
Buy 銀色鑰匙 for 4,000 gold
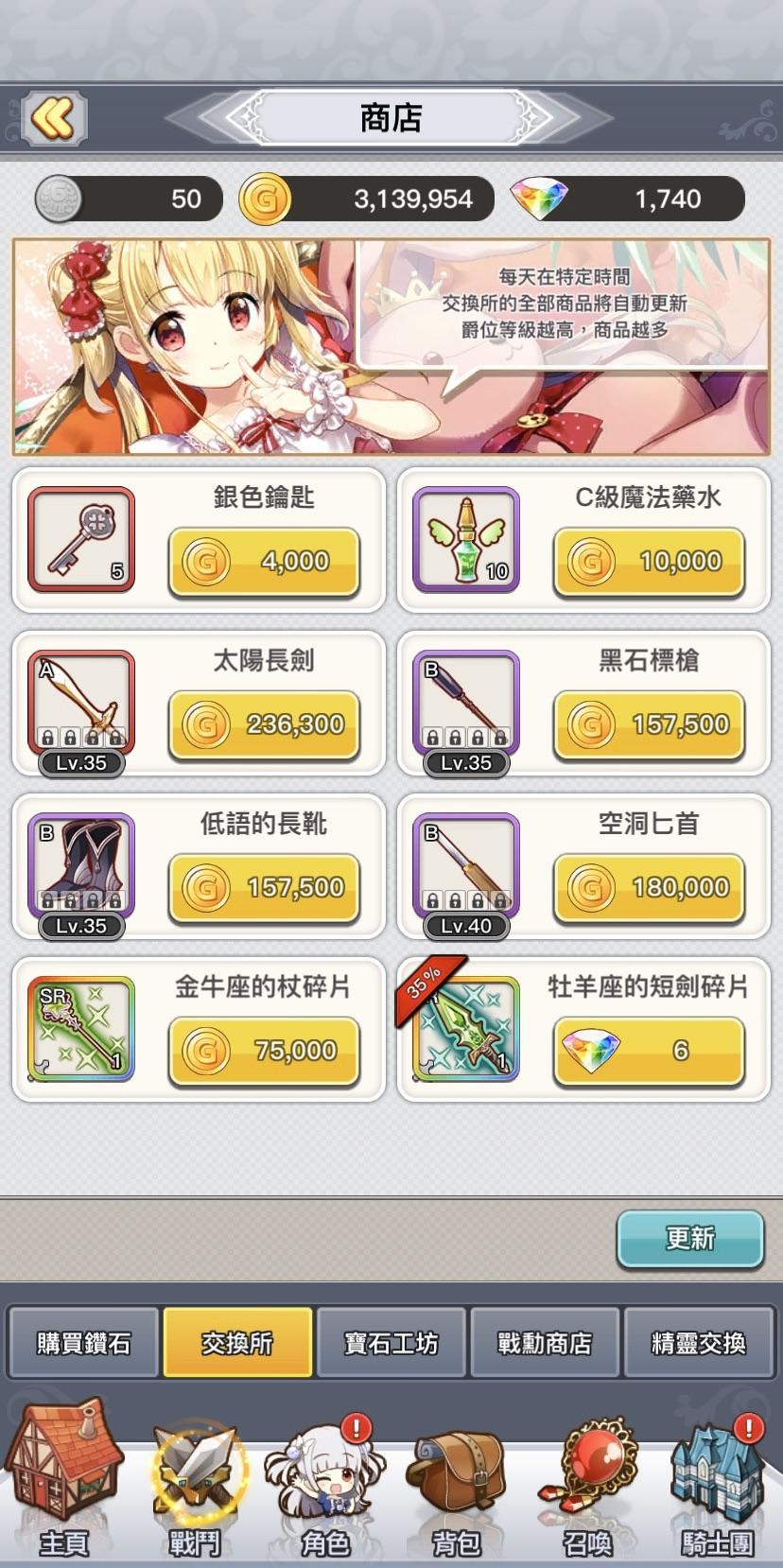click(x=264, y=562)
